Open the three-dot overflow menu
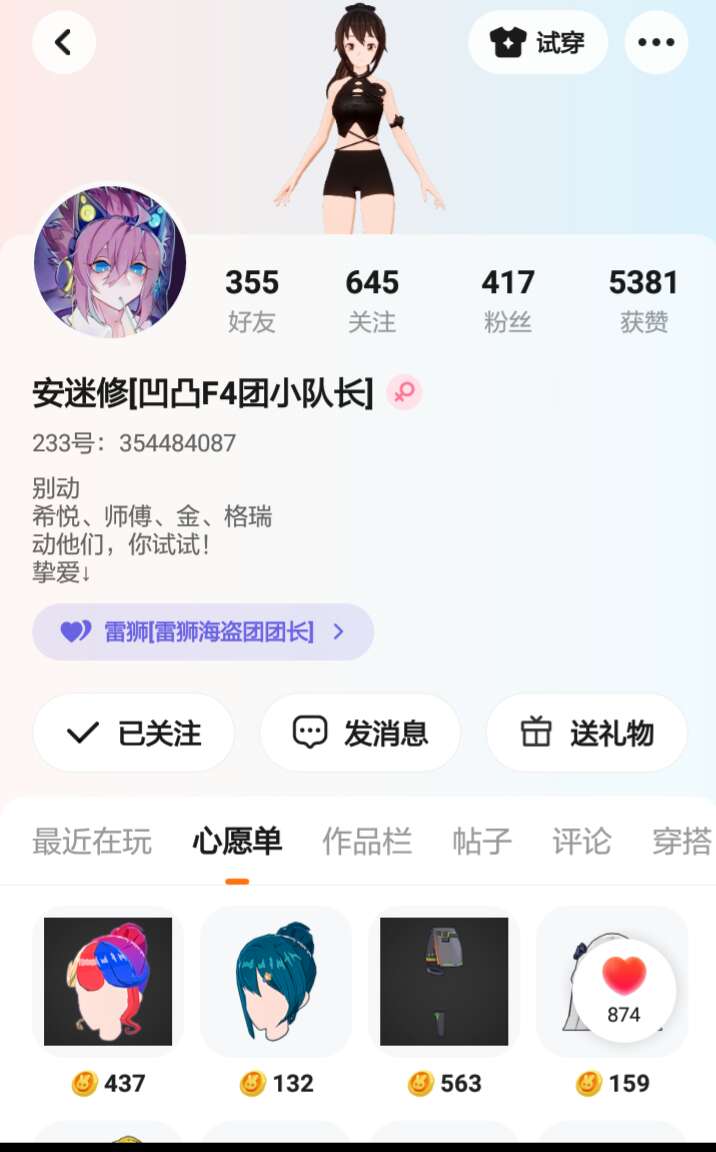 tap(656, 42)
